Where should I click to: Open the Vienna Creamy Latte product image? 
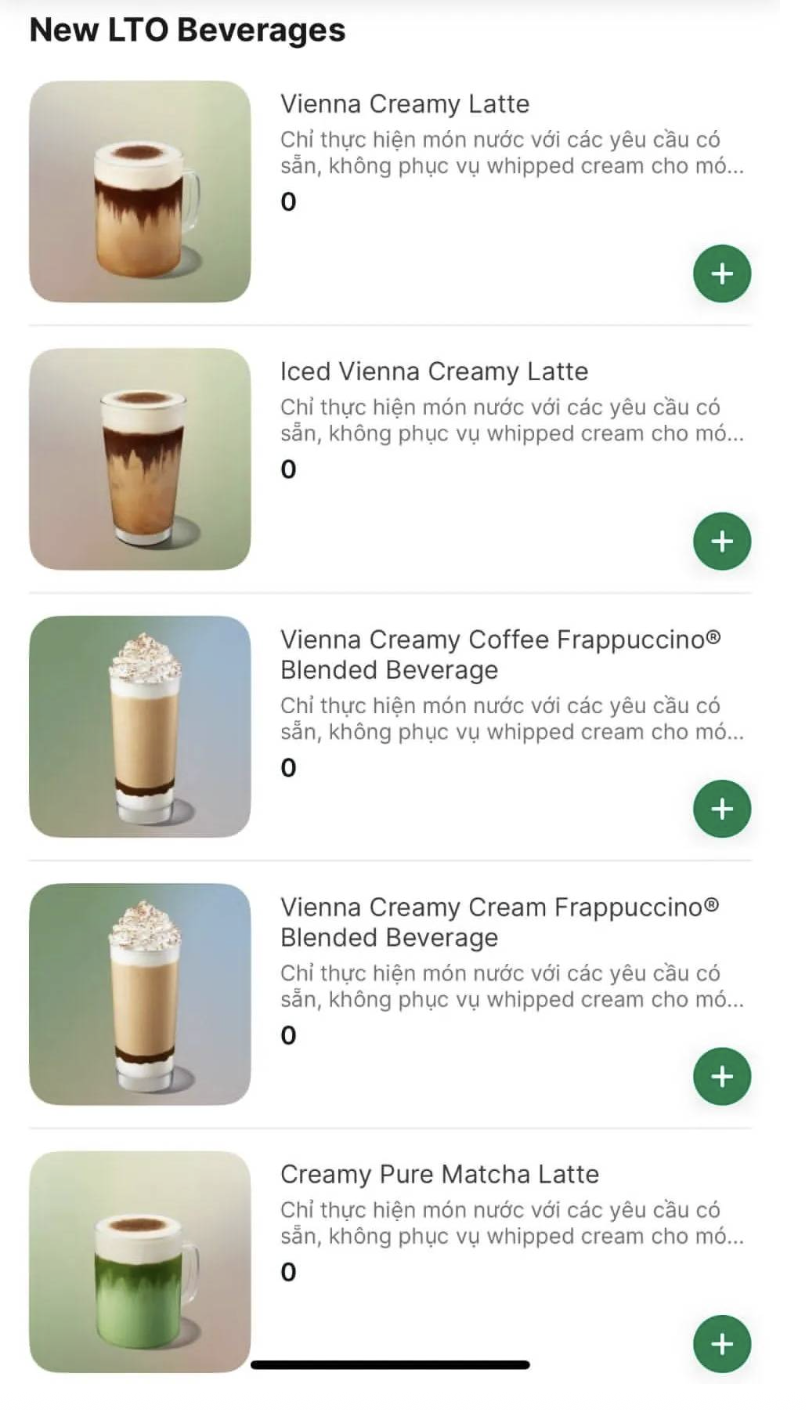click(x=140, y=190)
